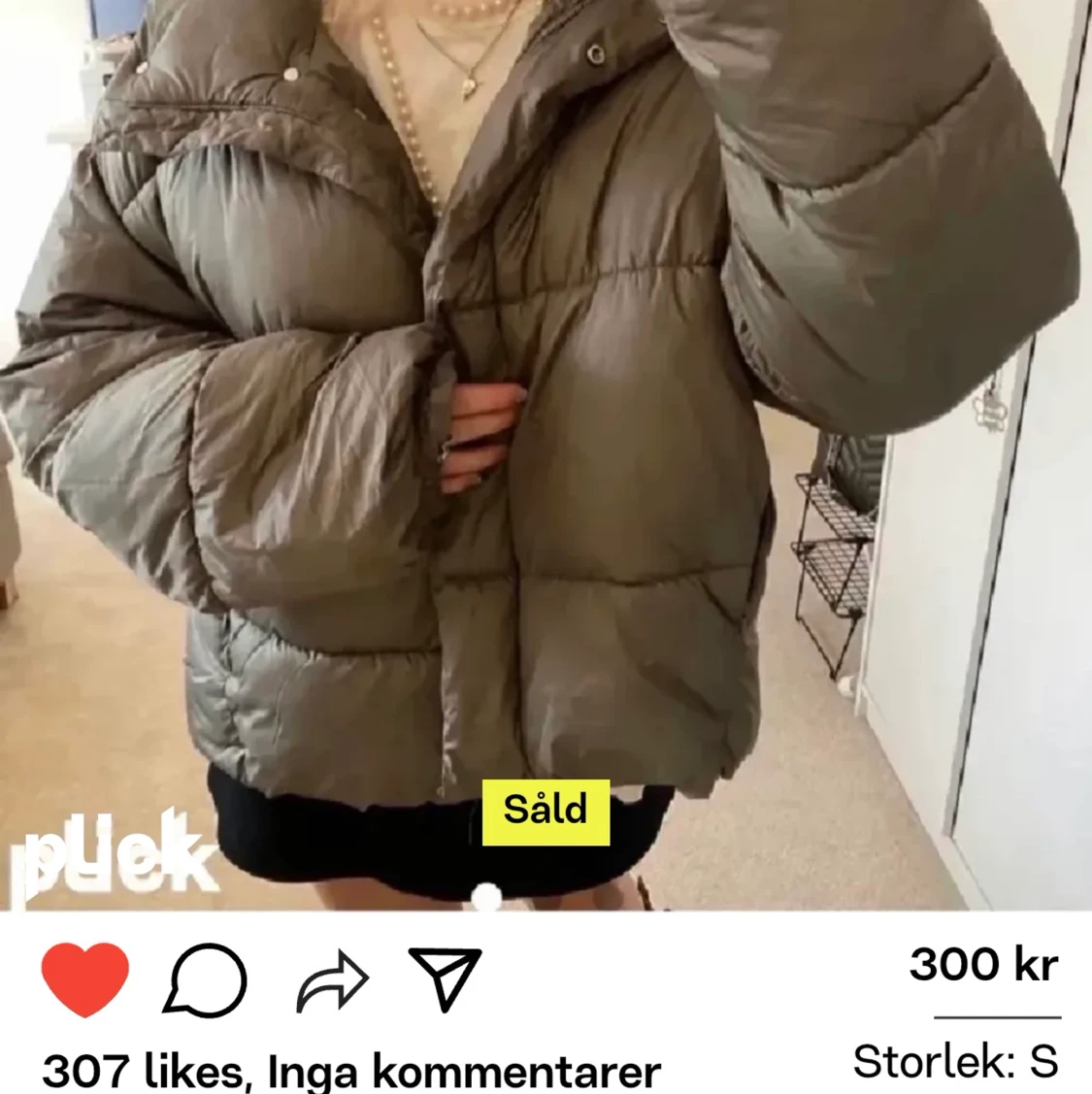The image size is (1092, 1094).
Task: Send the listing with the paper plane icon
Action: [x=446, y=978]
